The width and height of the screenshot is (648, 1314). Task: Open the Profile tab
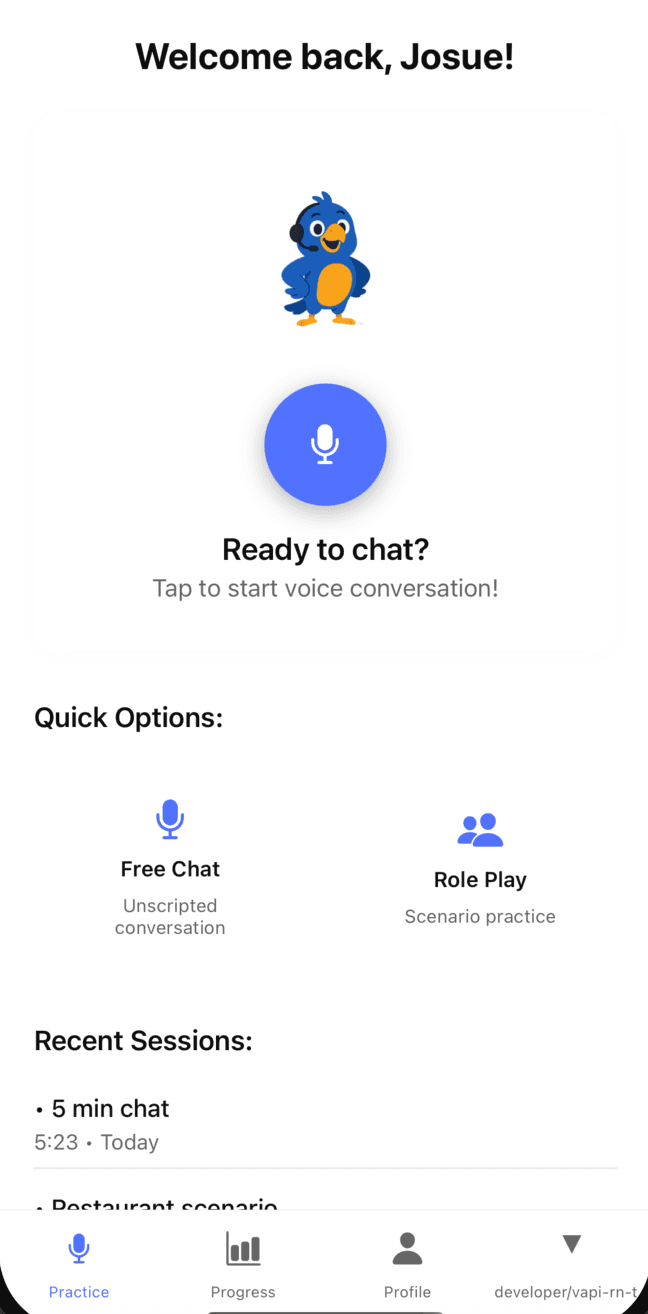coord(407,1263)
